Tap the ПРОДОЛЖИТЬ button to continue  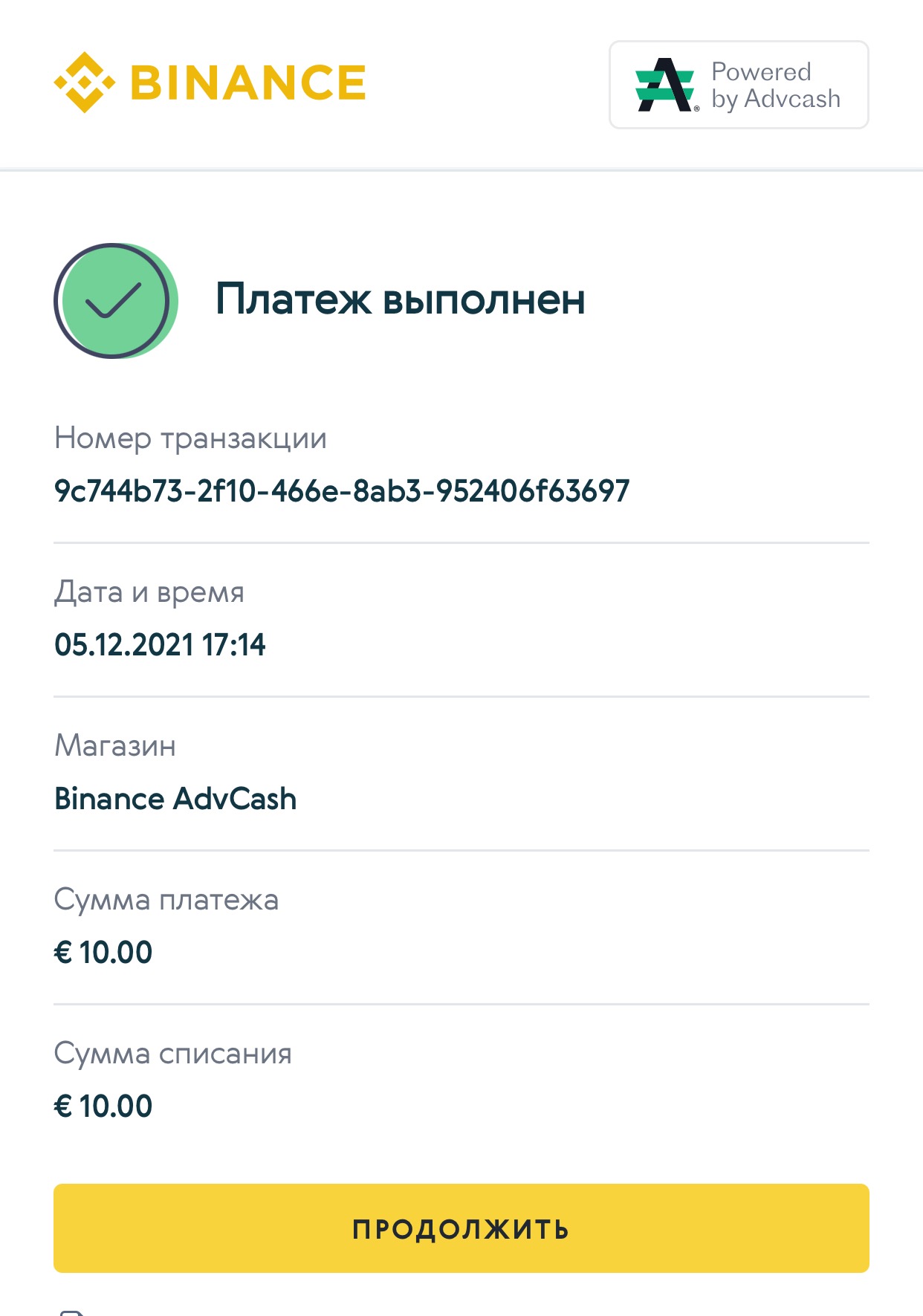461,1228
